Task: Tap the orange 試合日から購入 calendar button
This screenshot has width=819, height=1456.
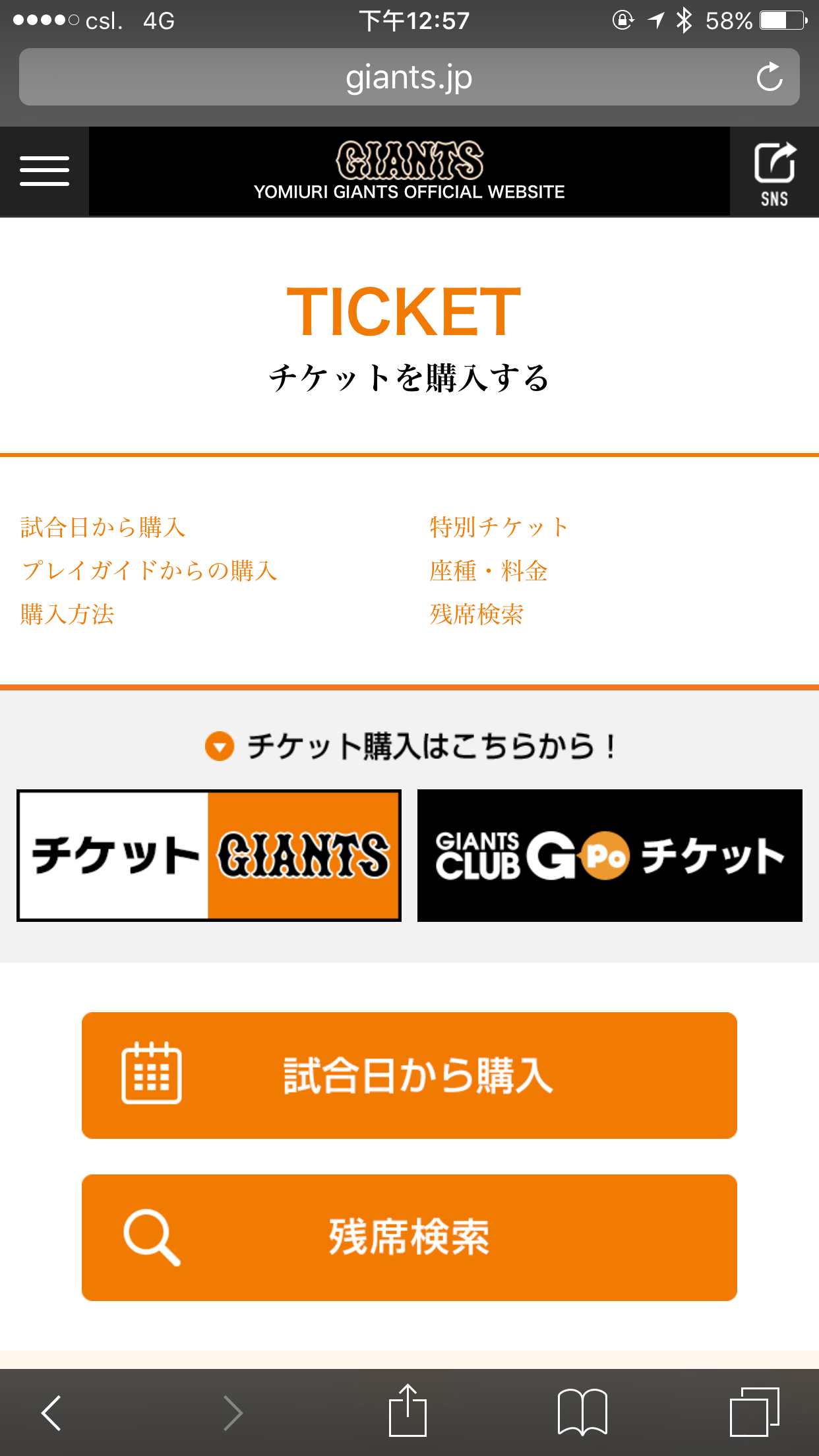Action: point(409,1075)
